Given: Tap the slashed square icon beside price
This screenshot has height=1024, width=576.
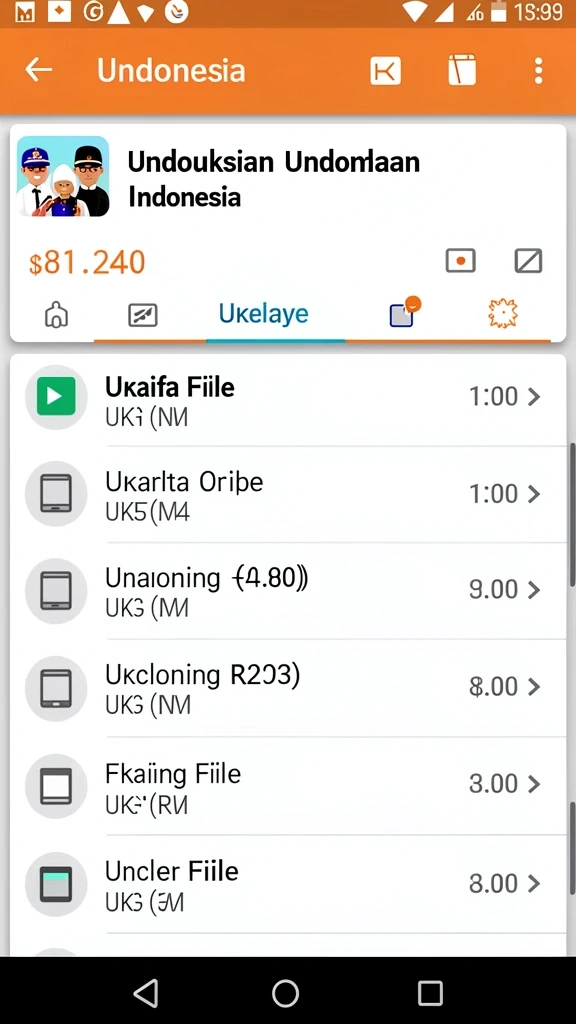Looking at the screenshot, I should [x=528, y=261].
